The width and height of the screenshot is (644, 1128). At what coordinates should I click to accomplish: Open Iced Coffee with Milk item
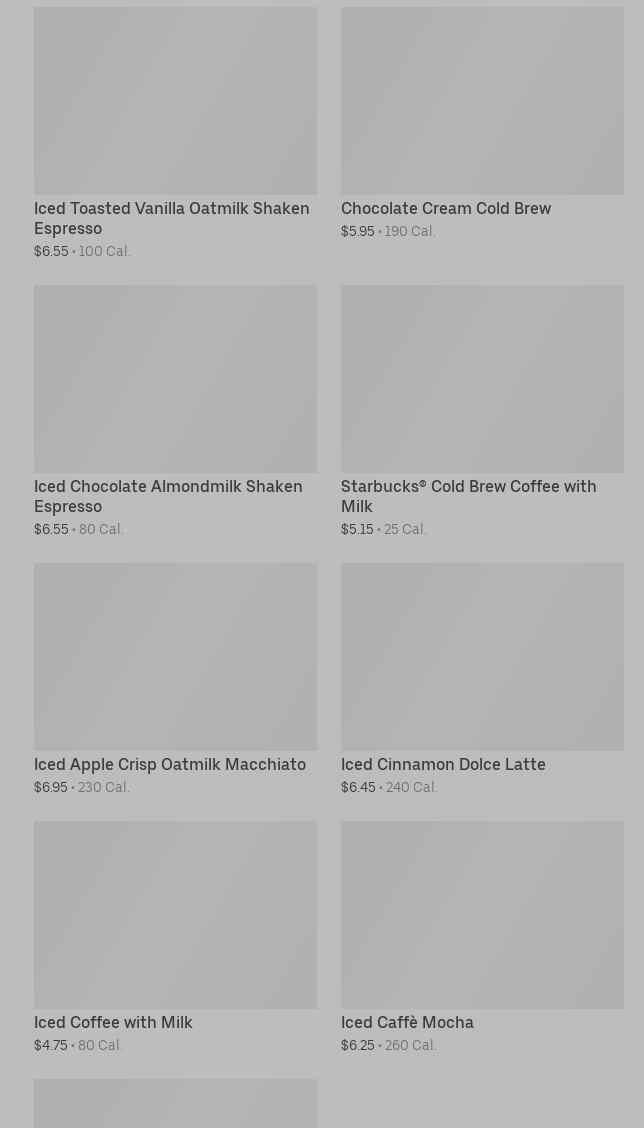pos(175,937)
